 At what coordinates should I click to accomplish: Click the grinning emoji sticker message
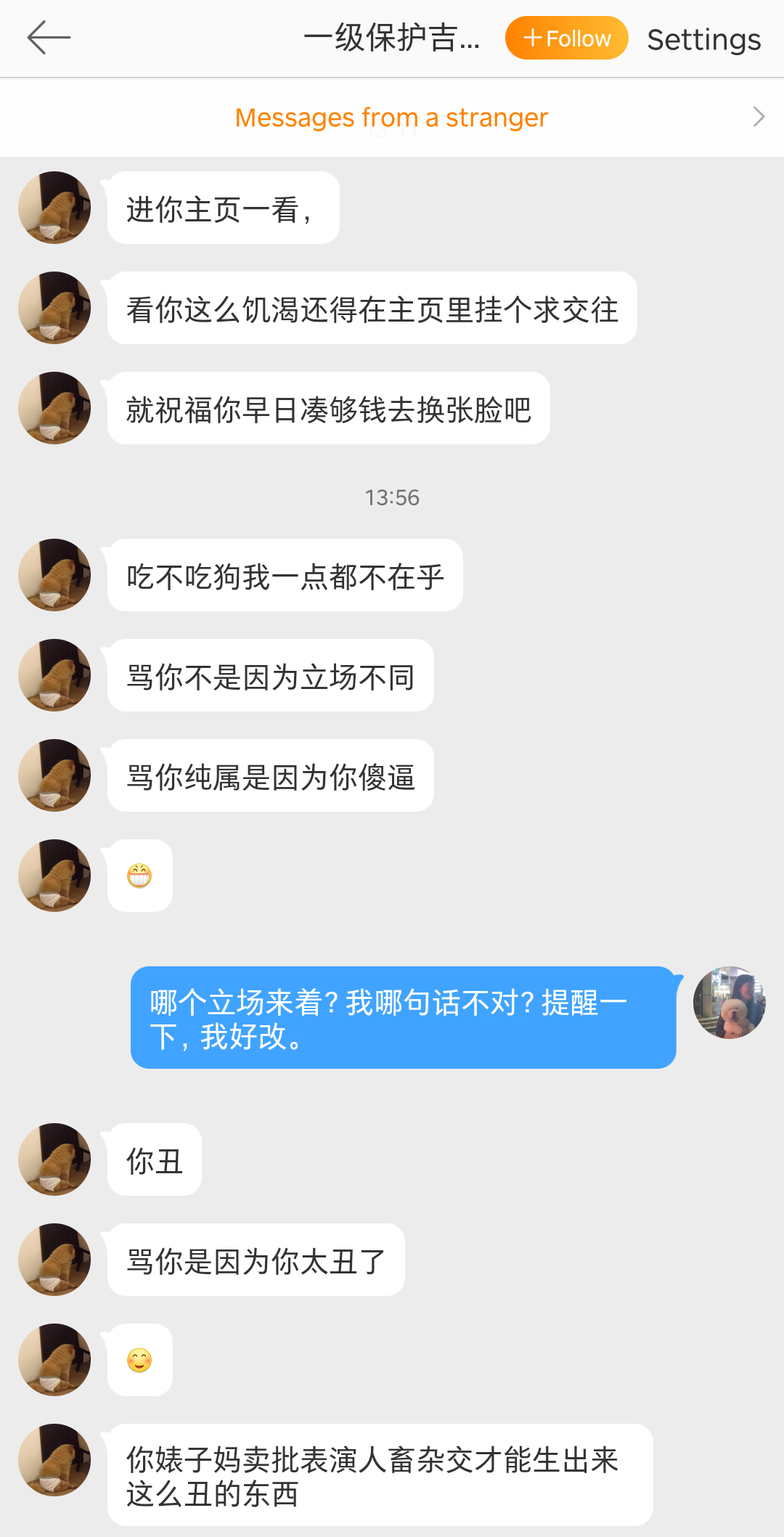[x=139, y=876]
